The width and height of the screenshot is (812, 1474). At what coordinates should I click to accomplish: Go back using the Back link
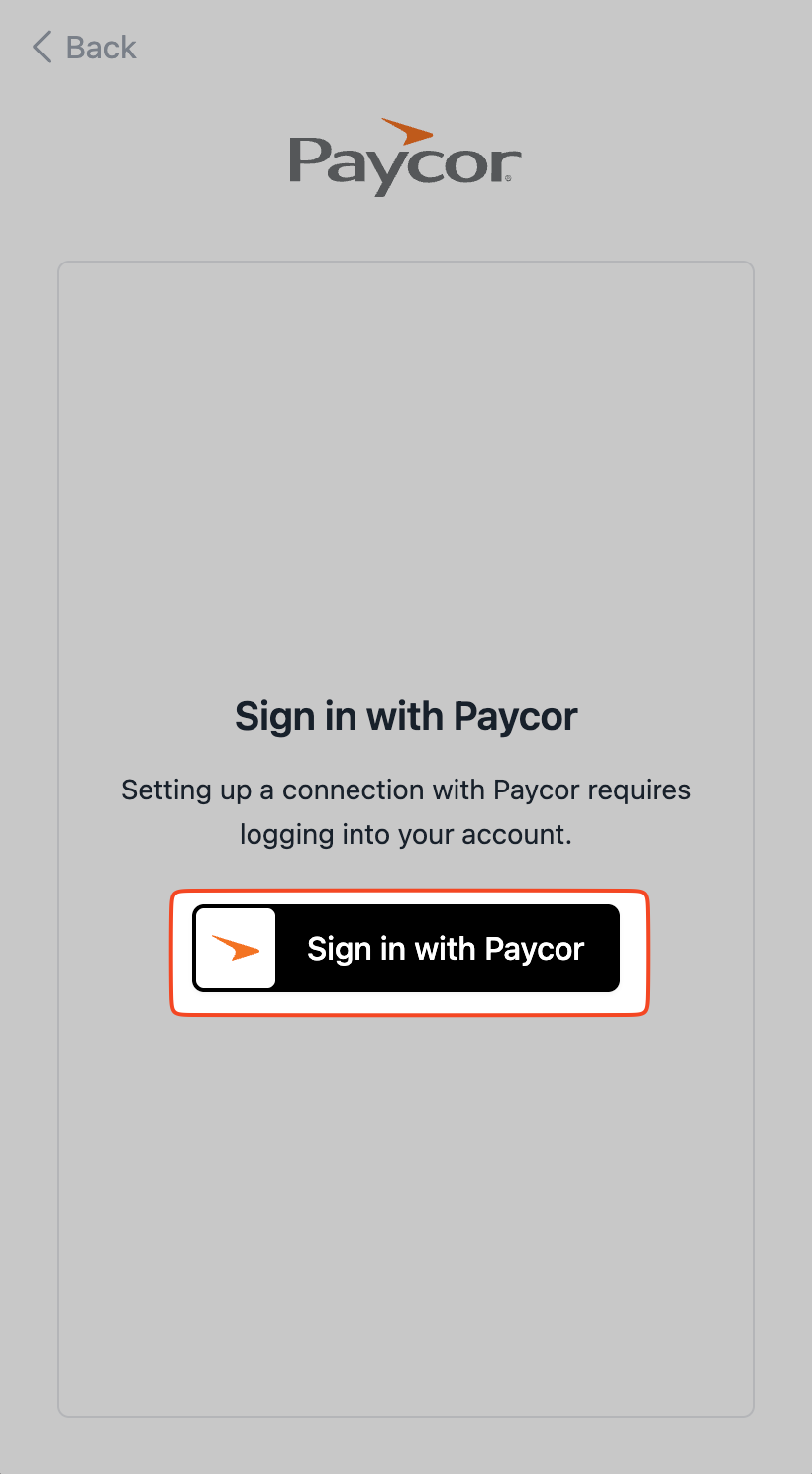click(x=84, y=48)
